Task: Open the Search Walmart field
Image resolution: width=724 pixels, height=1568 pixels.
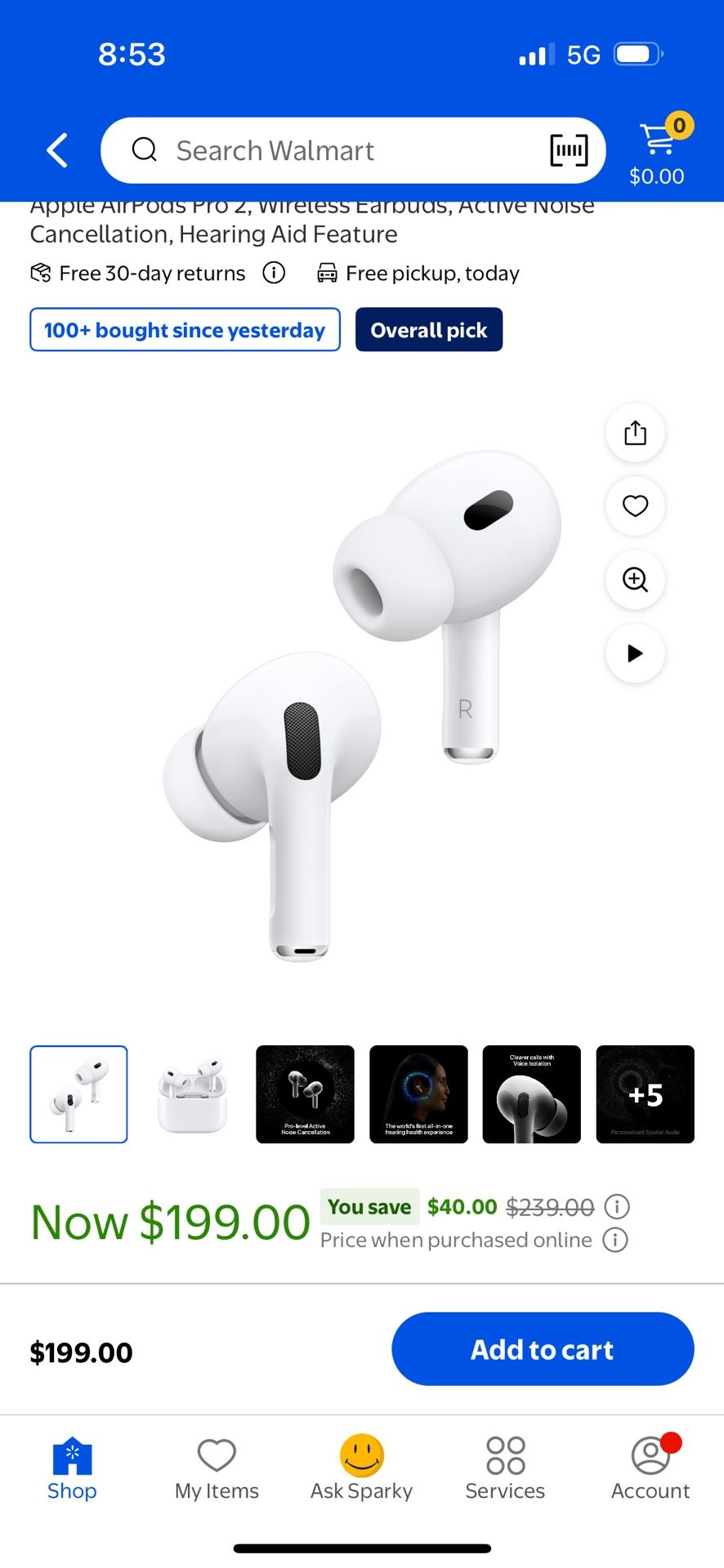Action: (327, 150)
